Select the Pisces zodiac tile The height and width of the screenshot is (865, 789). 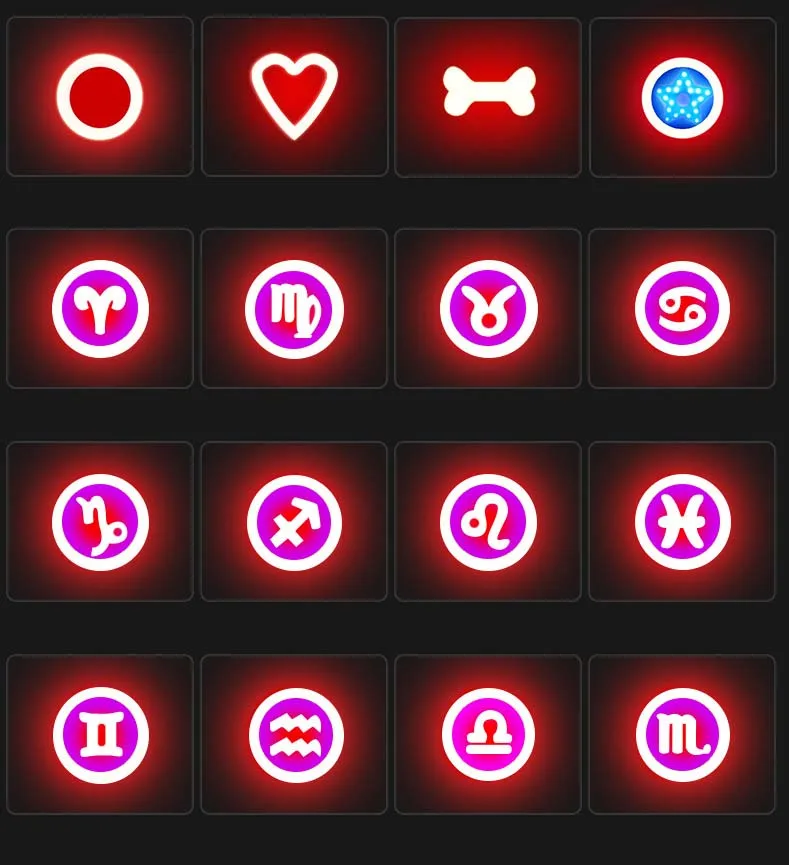coord(682,521)
